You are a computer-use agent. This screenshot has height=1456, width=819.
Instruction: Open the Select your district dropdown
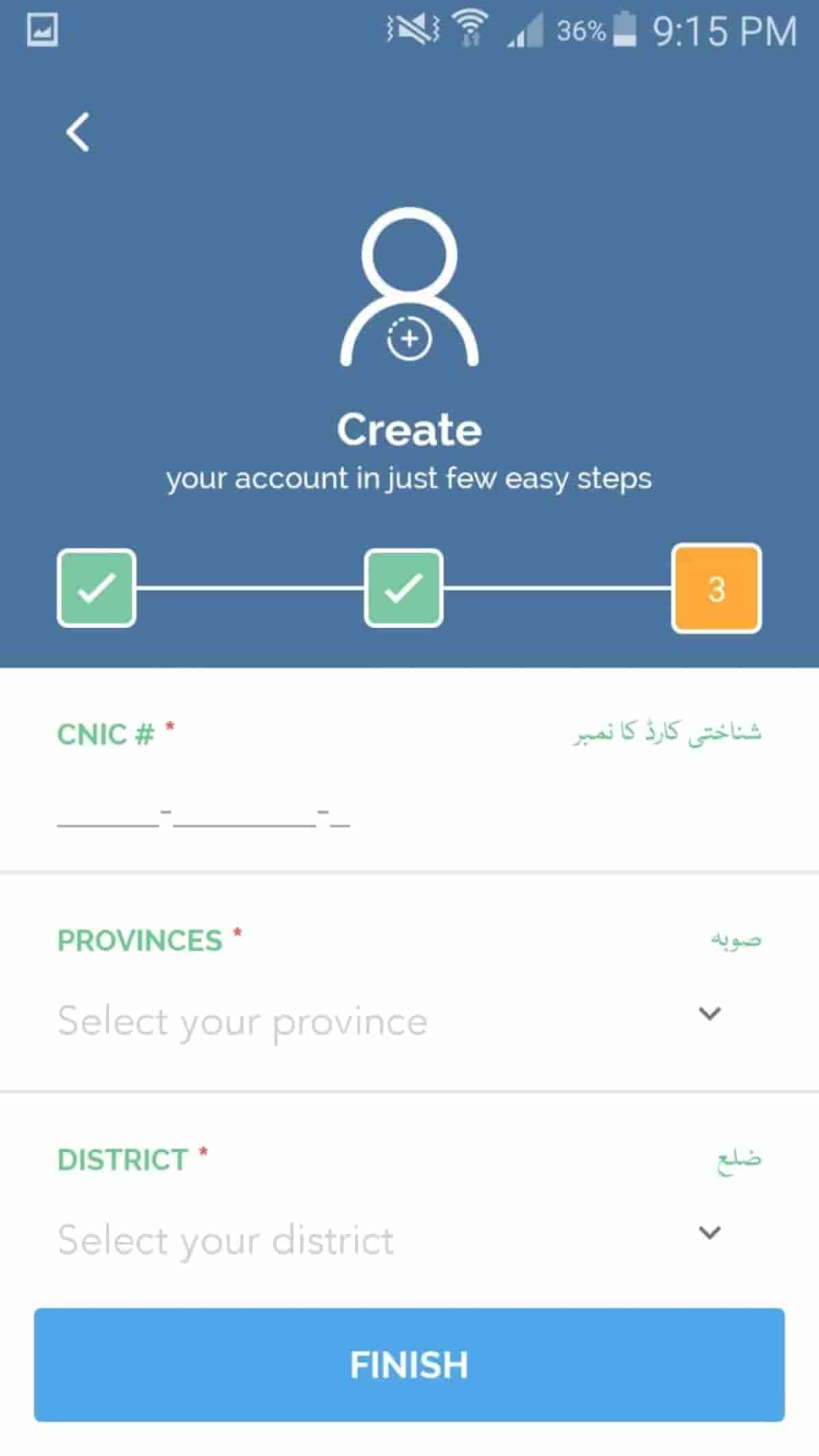tap(409, 1239)
